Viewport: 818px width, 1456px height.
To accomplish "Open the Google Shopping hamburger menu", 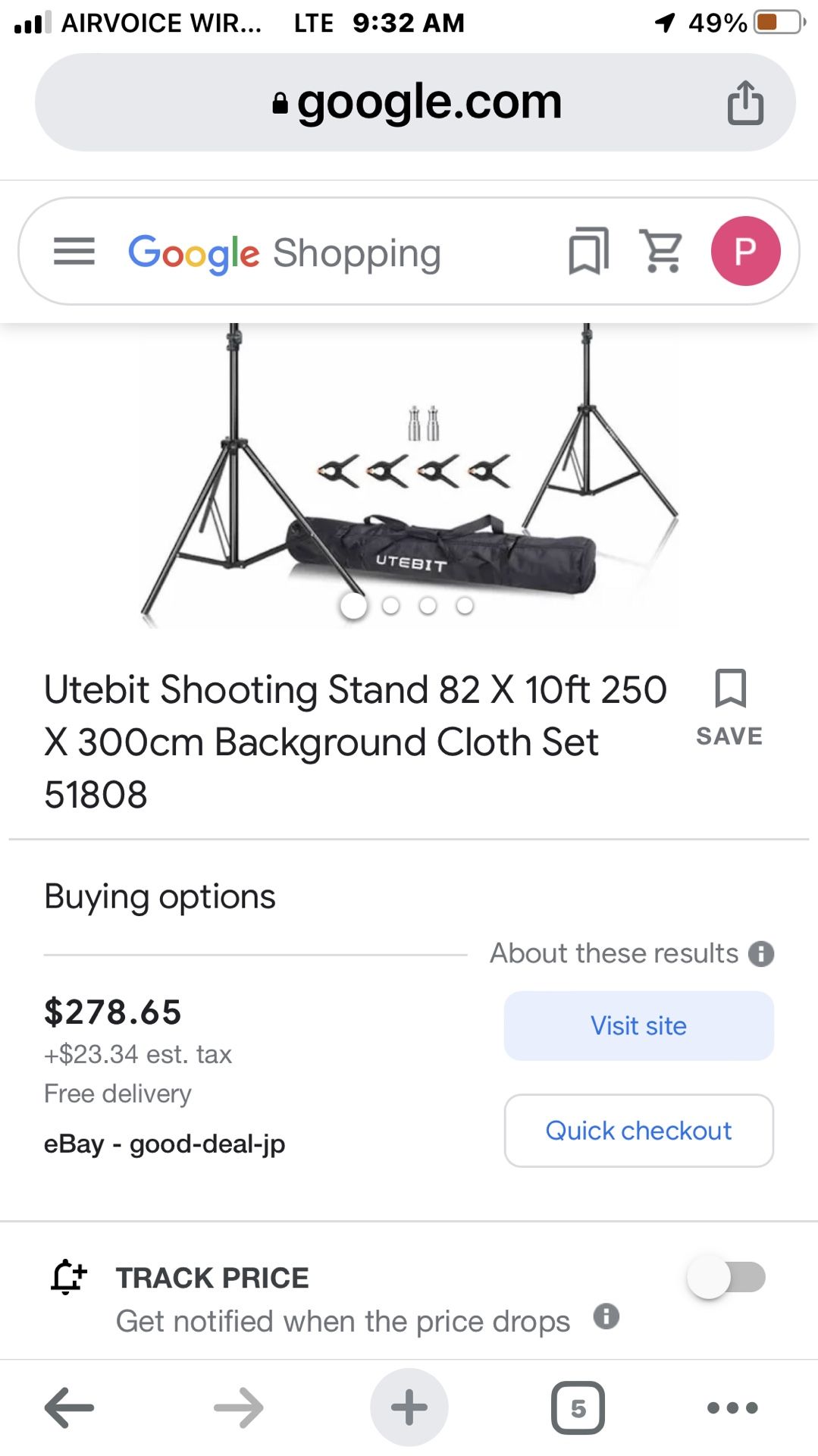I will (x=74, y=252).
